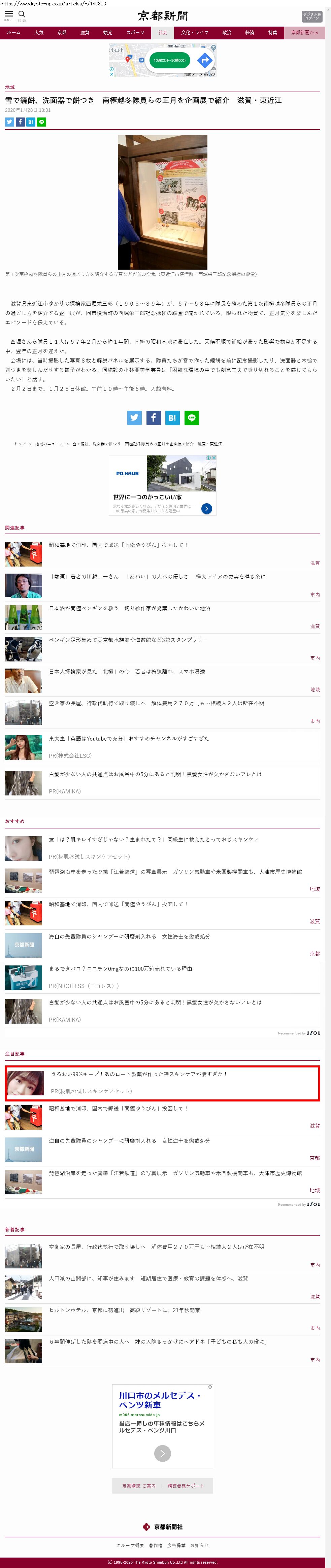Select the 文化・ライフ tab
The image size is (331, 1568).
tap(194, 33)
